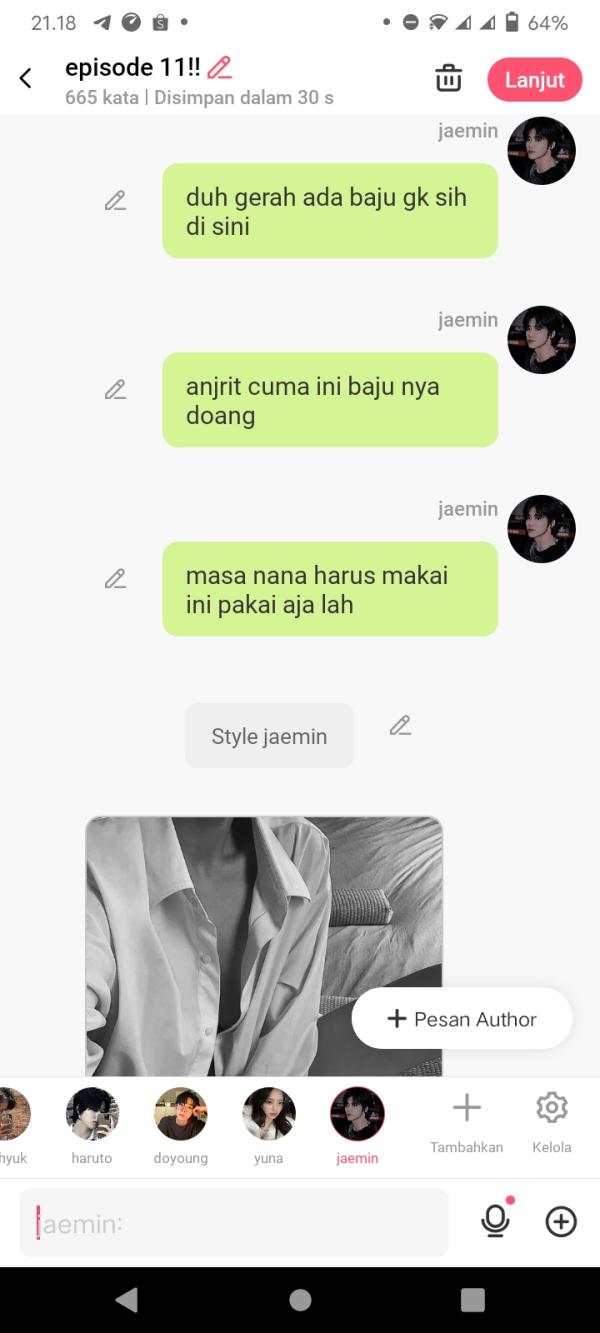This screenshot has width=600, height=1333.
Task: Edit the "anjrit cuma ini baju" message
Action: [115, 390]
